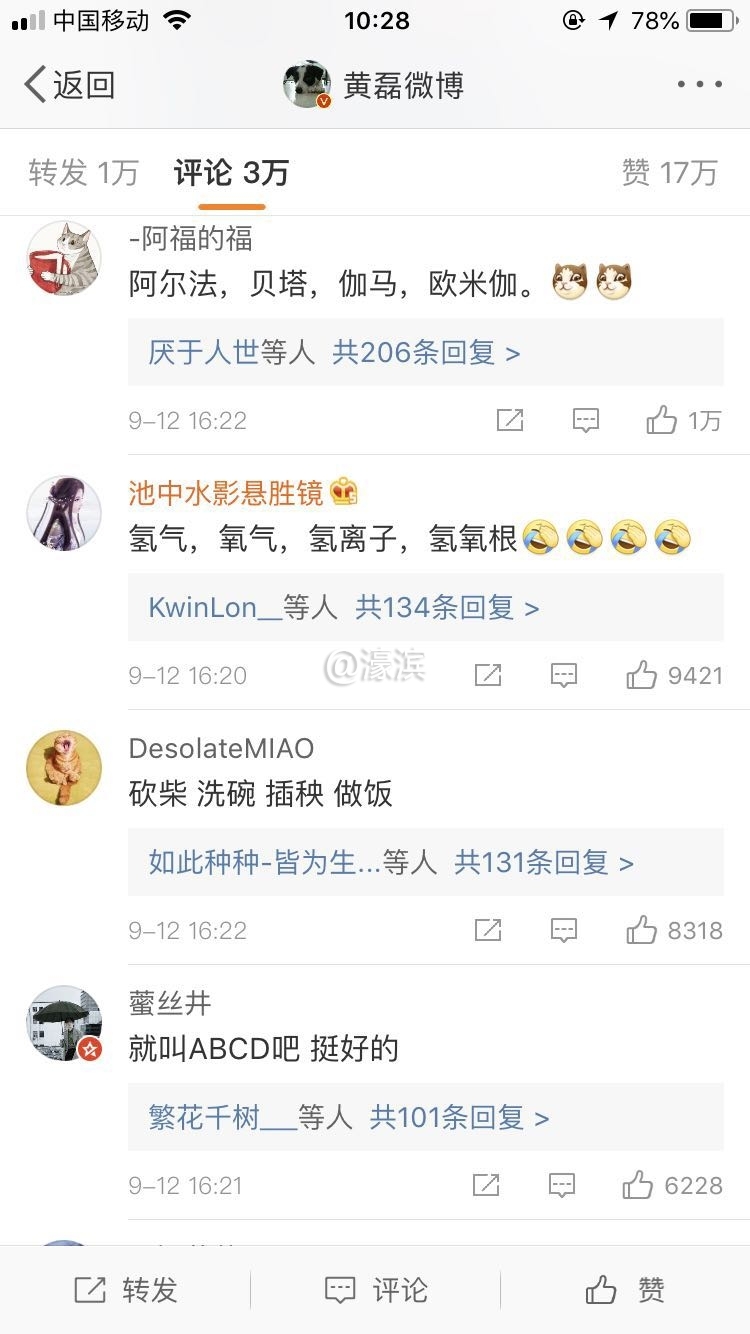Tap the three-dot more options menu

[701, 85]
